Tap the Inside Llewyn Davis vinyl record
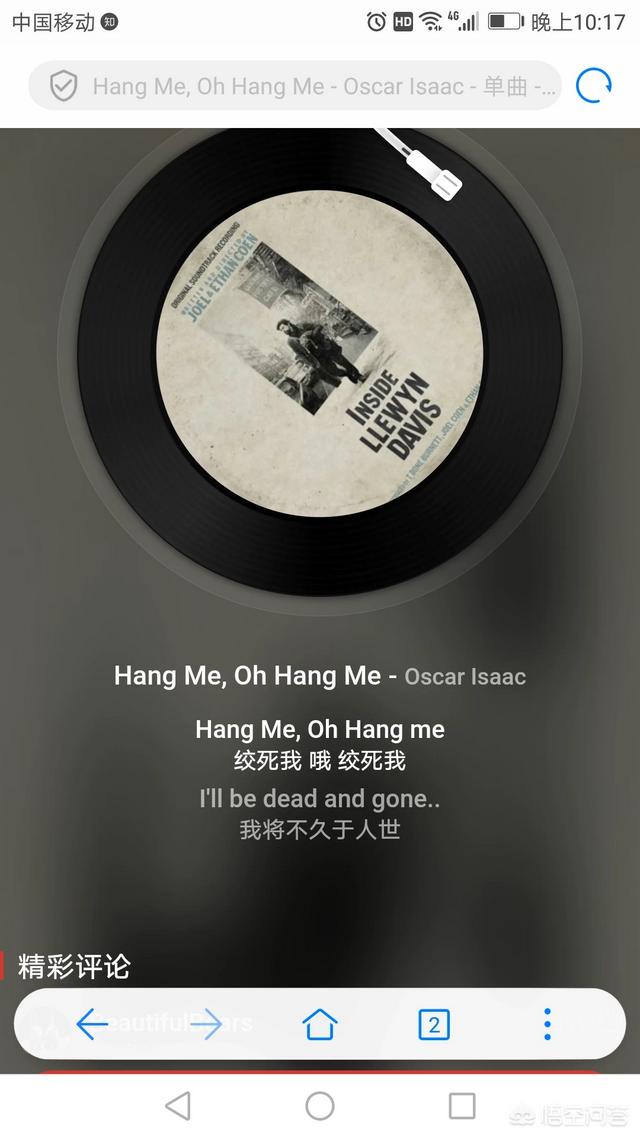Viewport: 640px width, 1138px height. 319,353
